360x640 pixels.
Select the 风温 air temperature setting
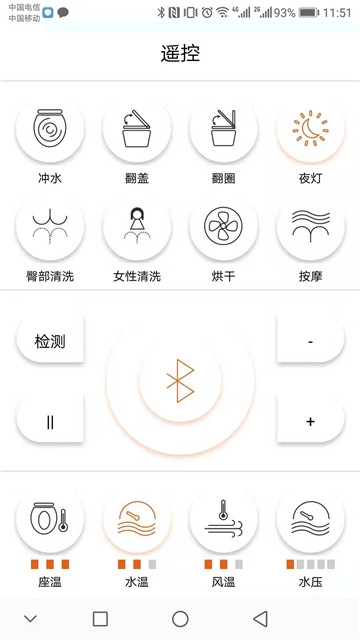pyautogui.click(x=224, y=519)
